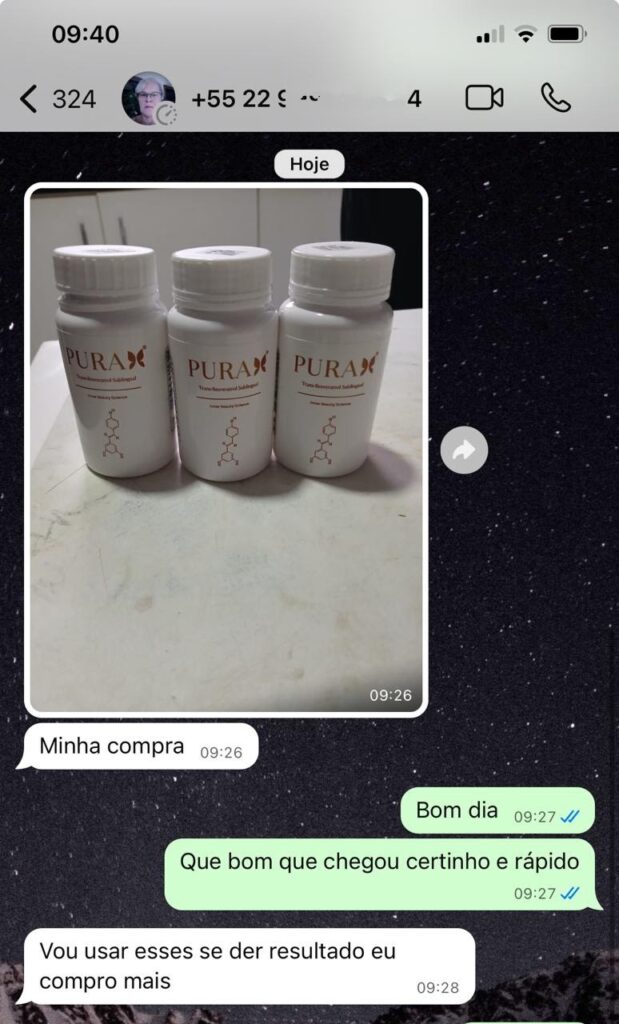619x1024 pixels.
Task: Open contact info for the +55 22 number
Action: pos(305,99)
